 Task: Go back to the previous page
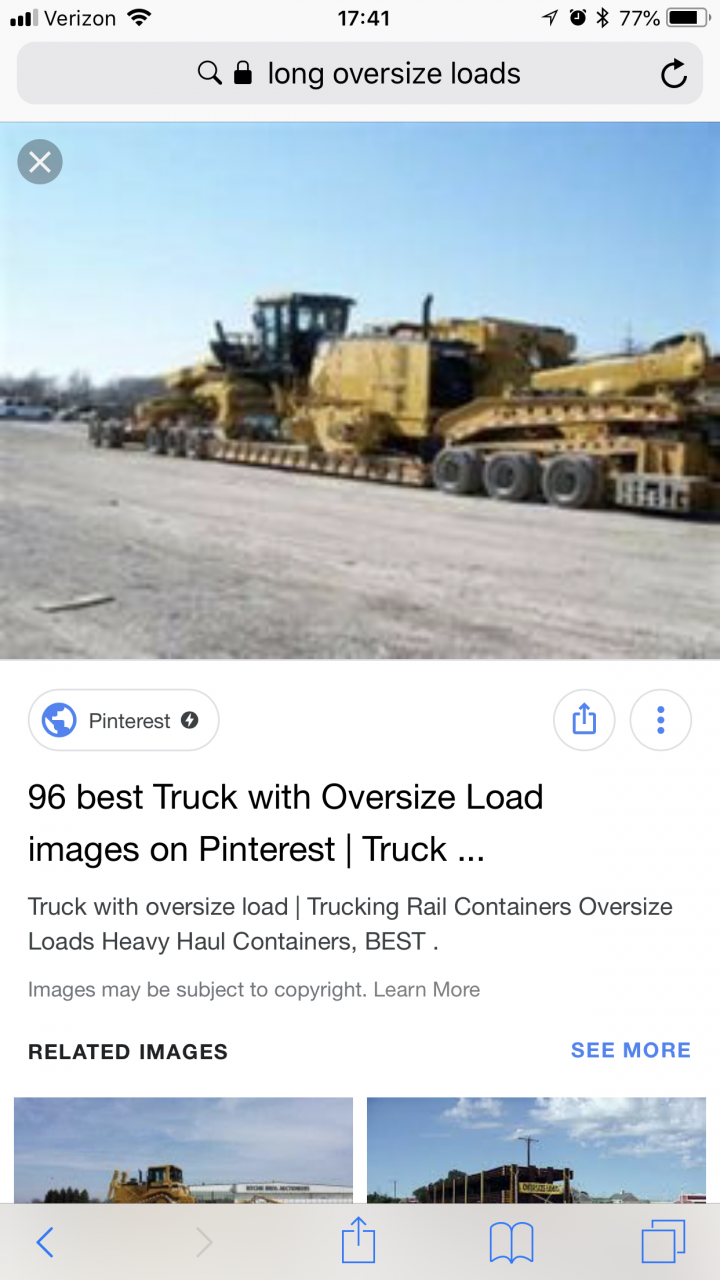click(45, 1242)
